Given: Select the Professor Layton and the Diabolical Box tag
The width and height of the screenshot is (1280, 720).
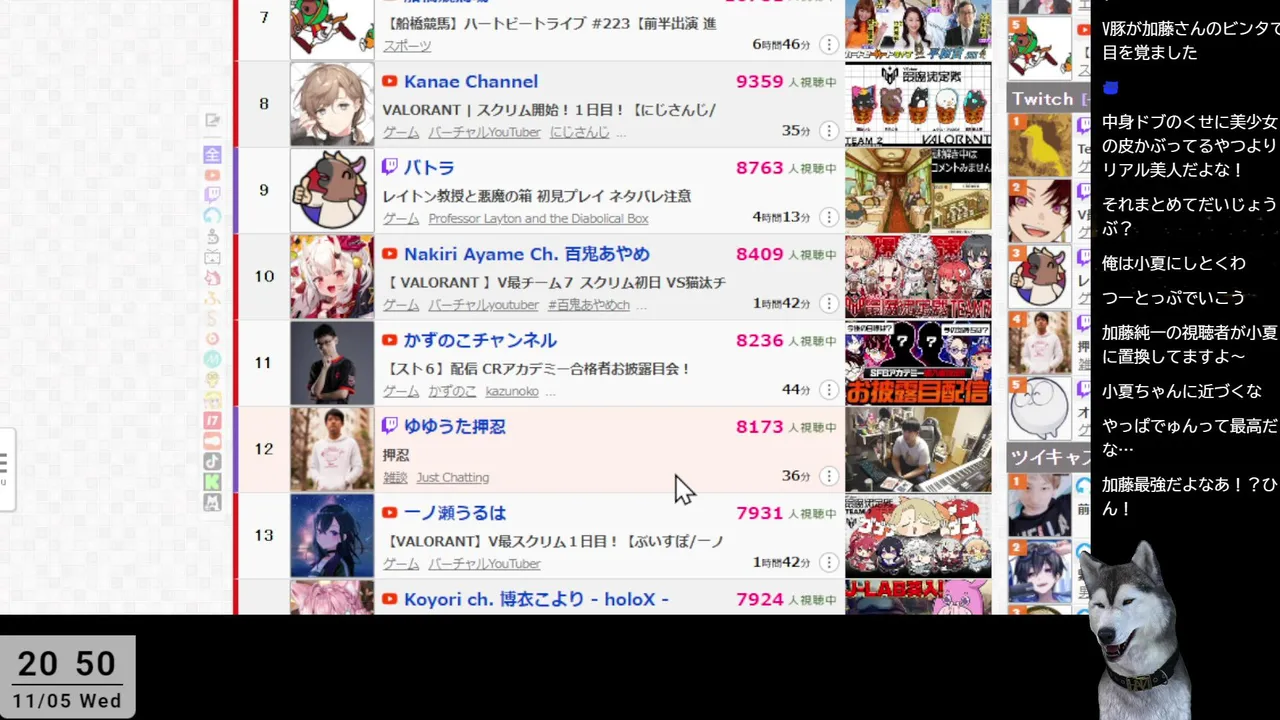Looking at the screenshot, I should [x=538, y=219].
